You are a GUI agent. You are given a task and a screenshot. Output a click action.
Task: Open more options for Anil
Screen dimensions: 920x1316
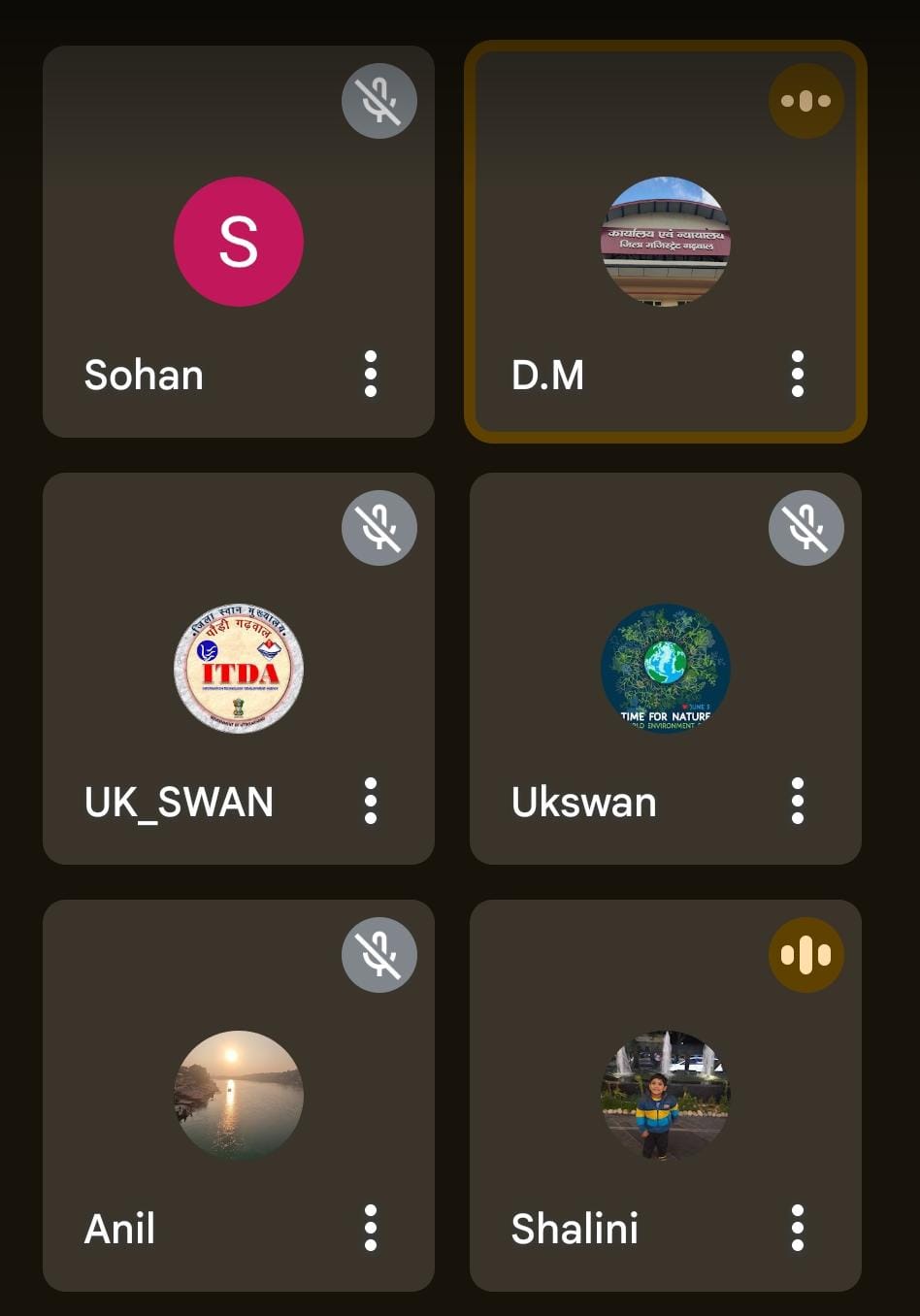pyautogui.click(x=370, y=1228)
